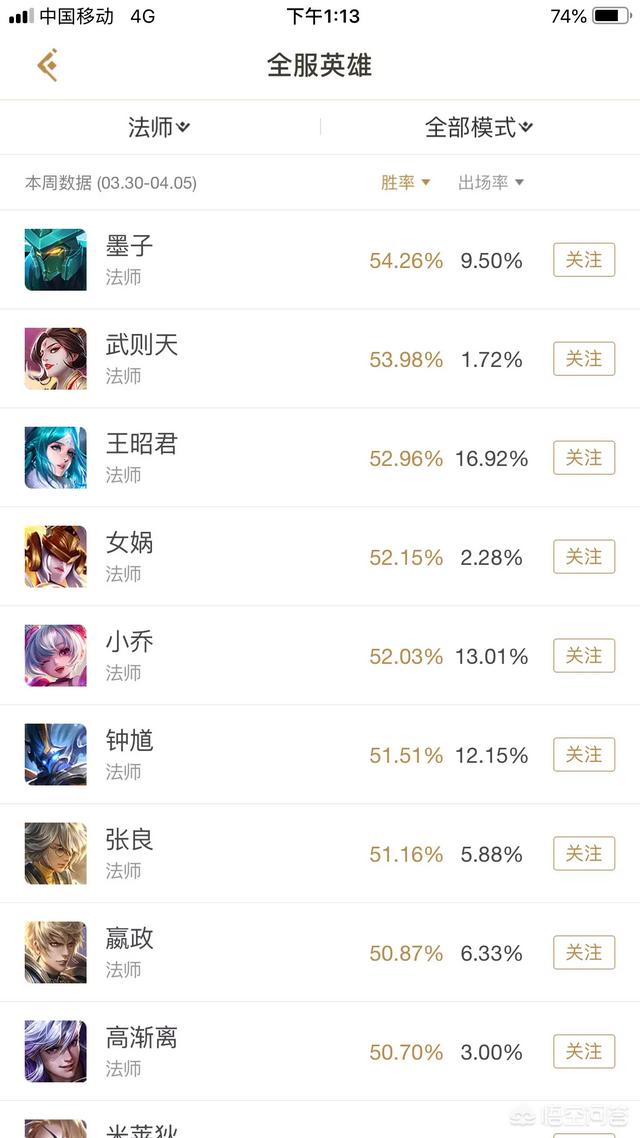640x1138 pixels.
Task: Tap 关注 next to 王昭君
Action: click(584, 457)
